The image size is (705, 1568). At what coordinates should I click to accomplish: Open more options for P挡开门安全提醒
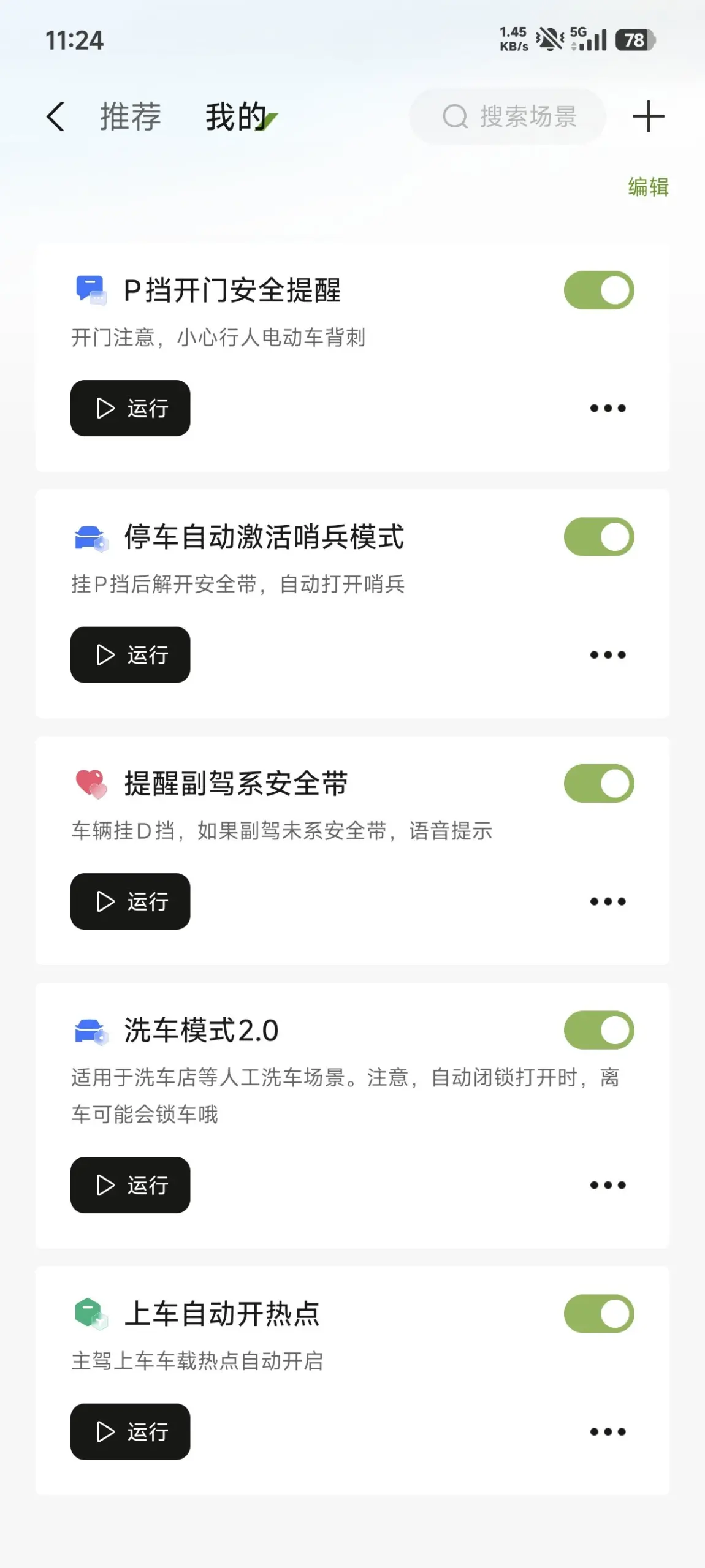click(608, 408)
